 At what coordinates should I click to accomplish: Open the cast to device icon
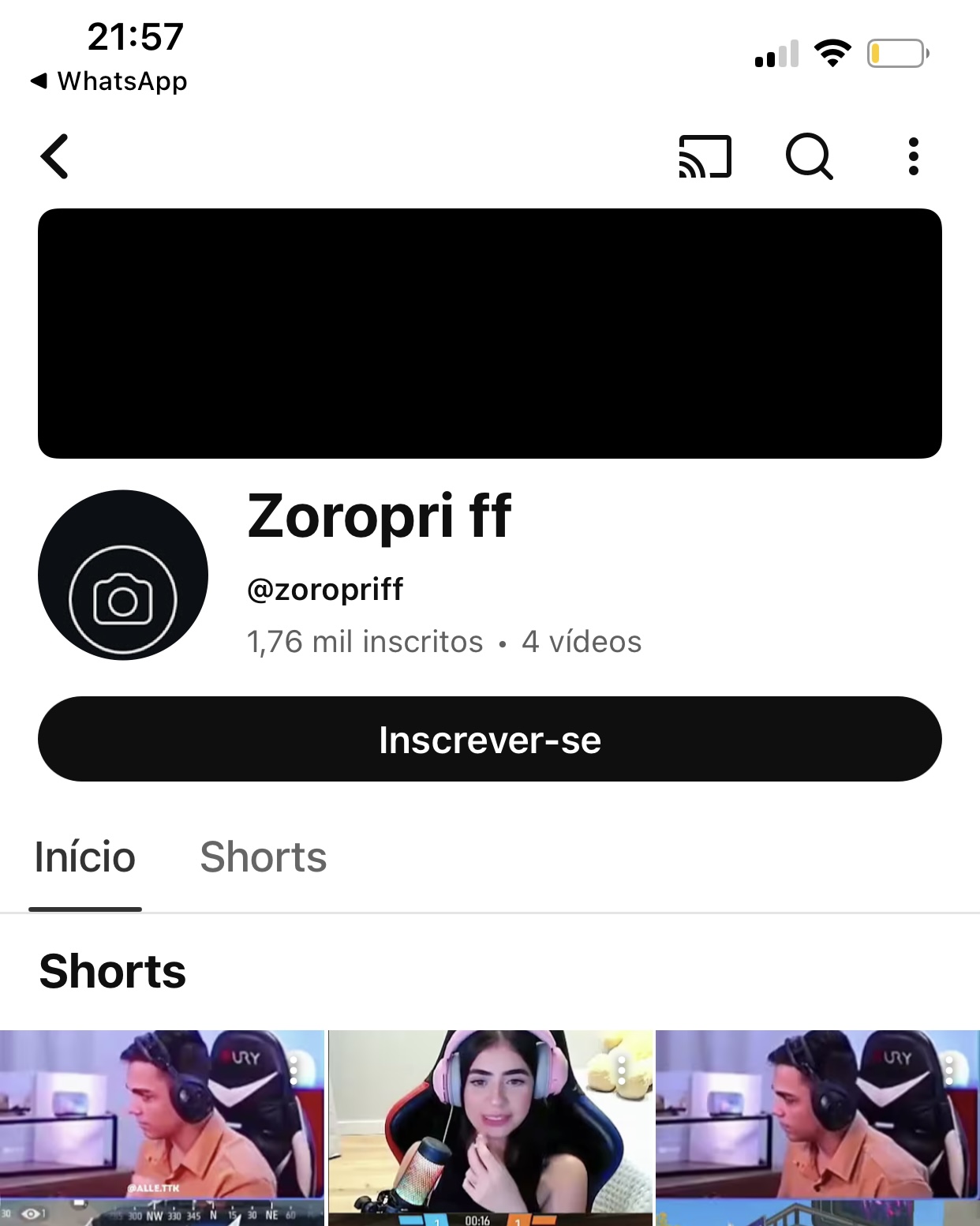coord(705,156)
